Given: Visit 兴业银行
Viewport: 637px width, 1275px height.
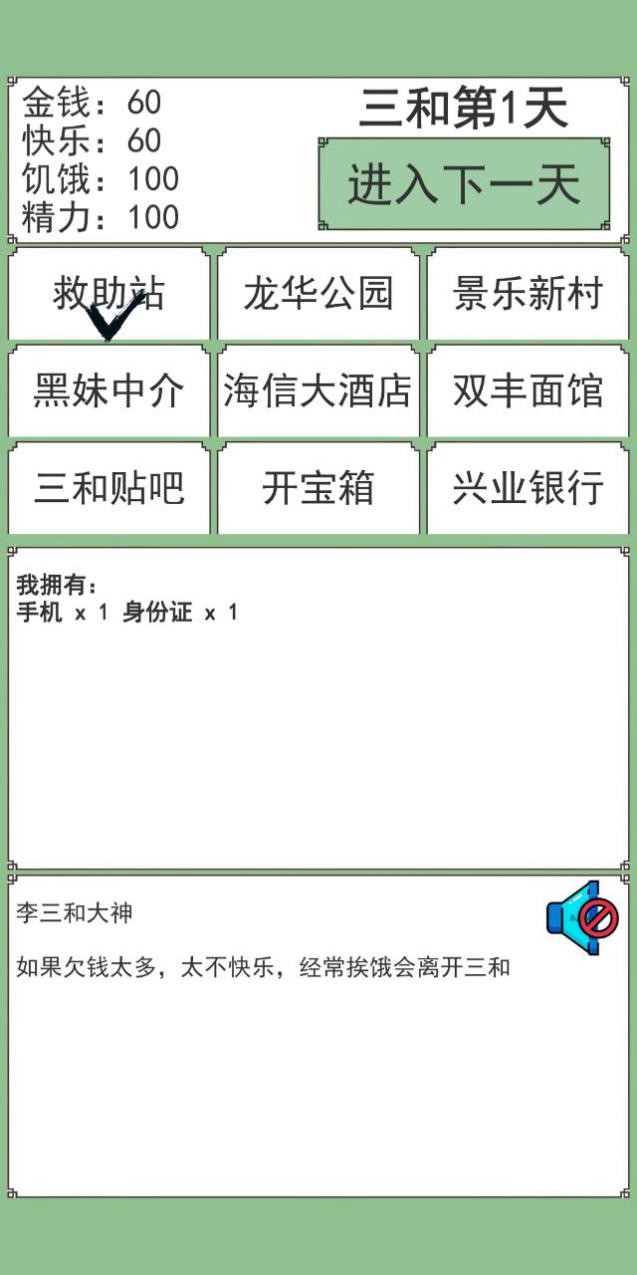Looking at the screenshot, I should tap(528, 488).
